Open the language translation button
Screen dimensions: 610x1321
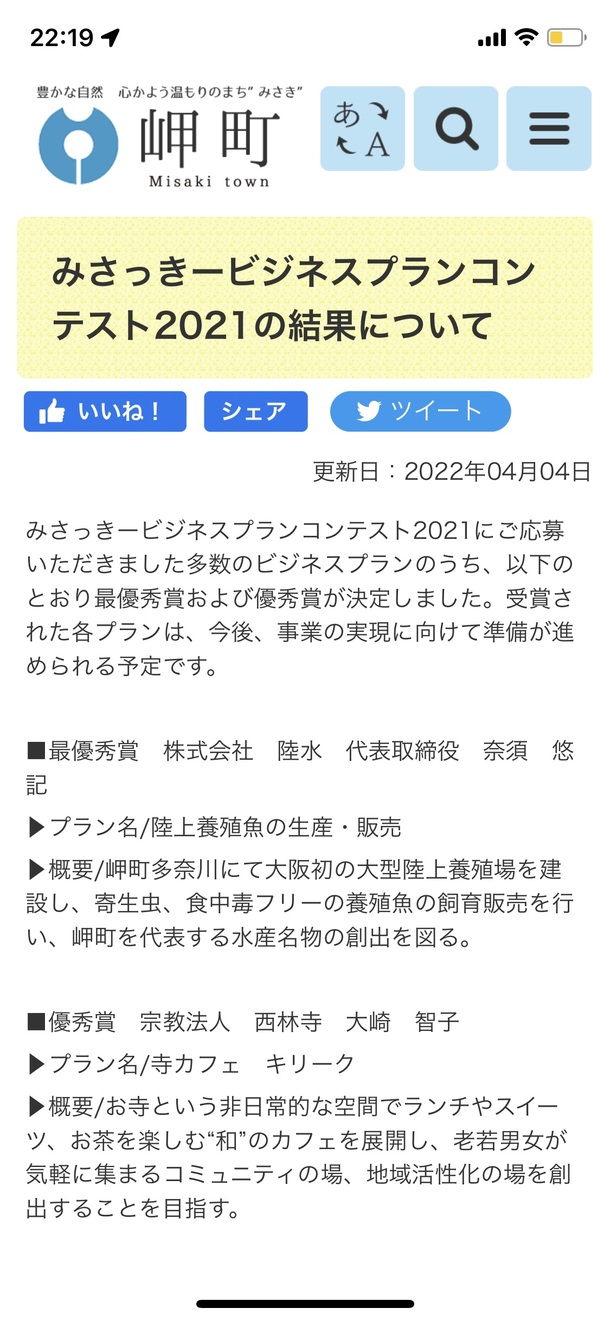(x=362, y=129)
